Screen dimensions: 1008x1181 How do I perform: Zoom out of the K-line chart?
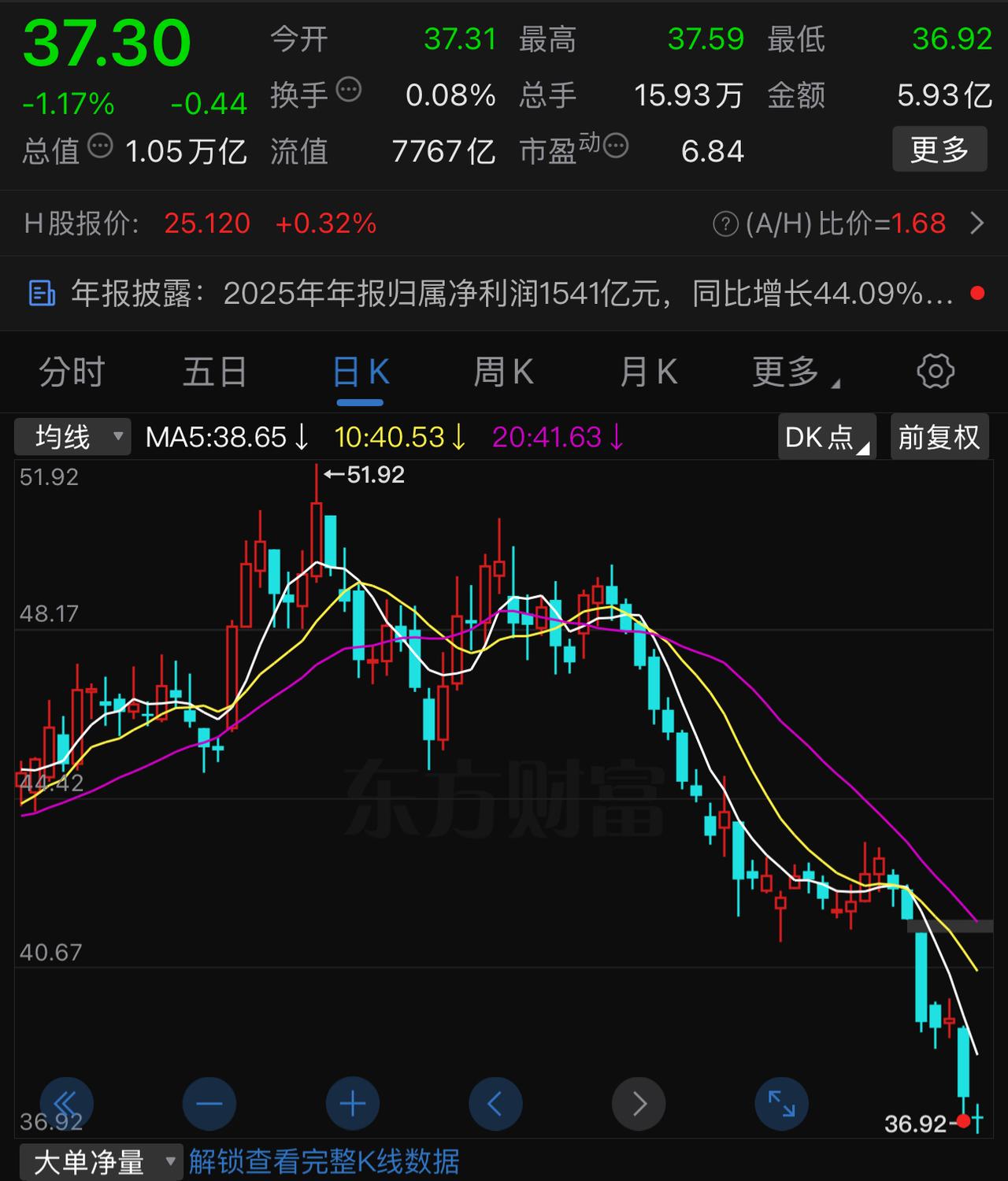tap(209, 1103)
